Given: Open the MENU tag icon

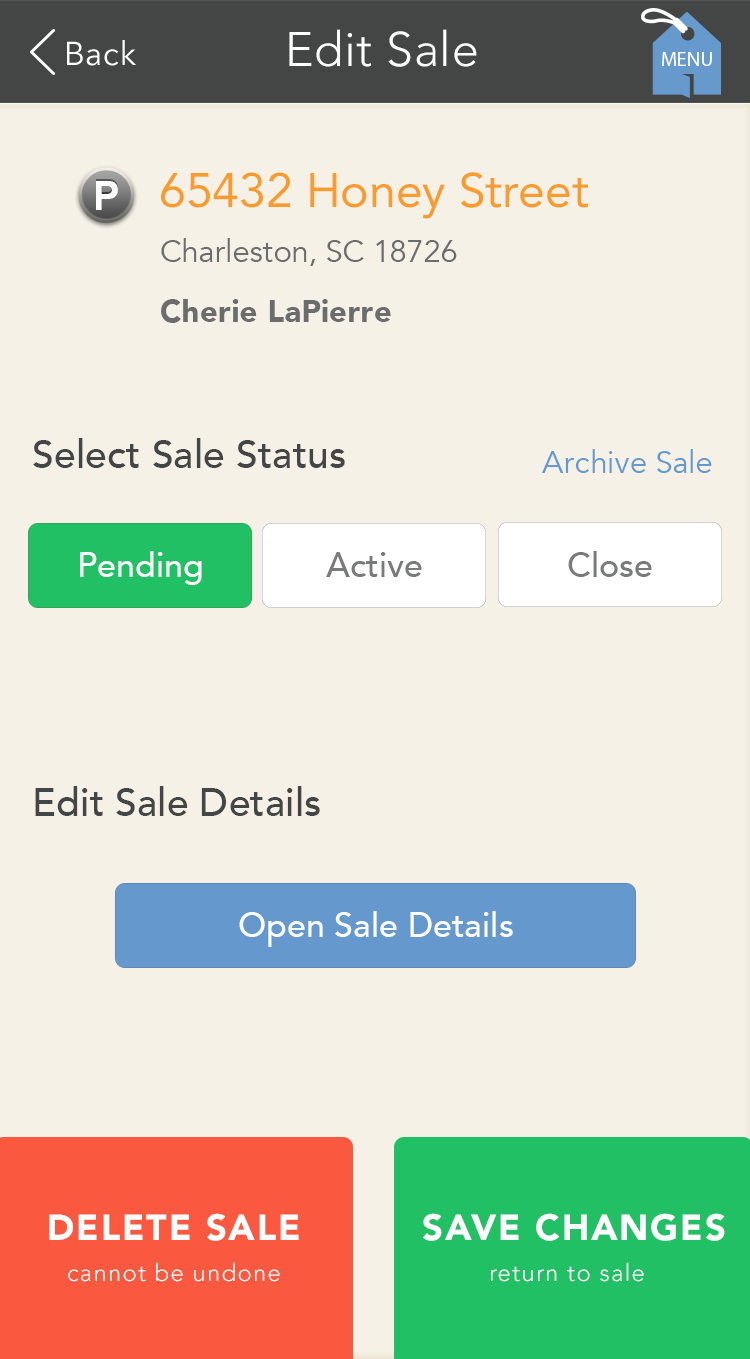Looking at the screenshot, I should pos(684,53).
